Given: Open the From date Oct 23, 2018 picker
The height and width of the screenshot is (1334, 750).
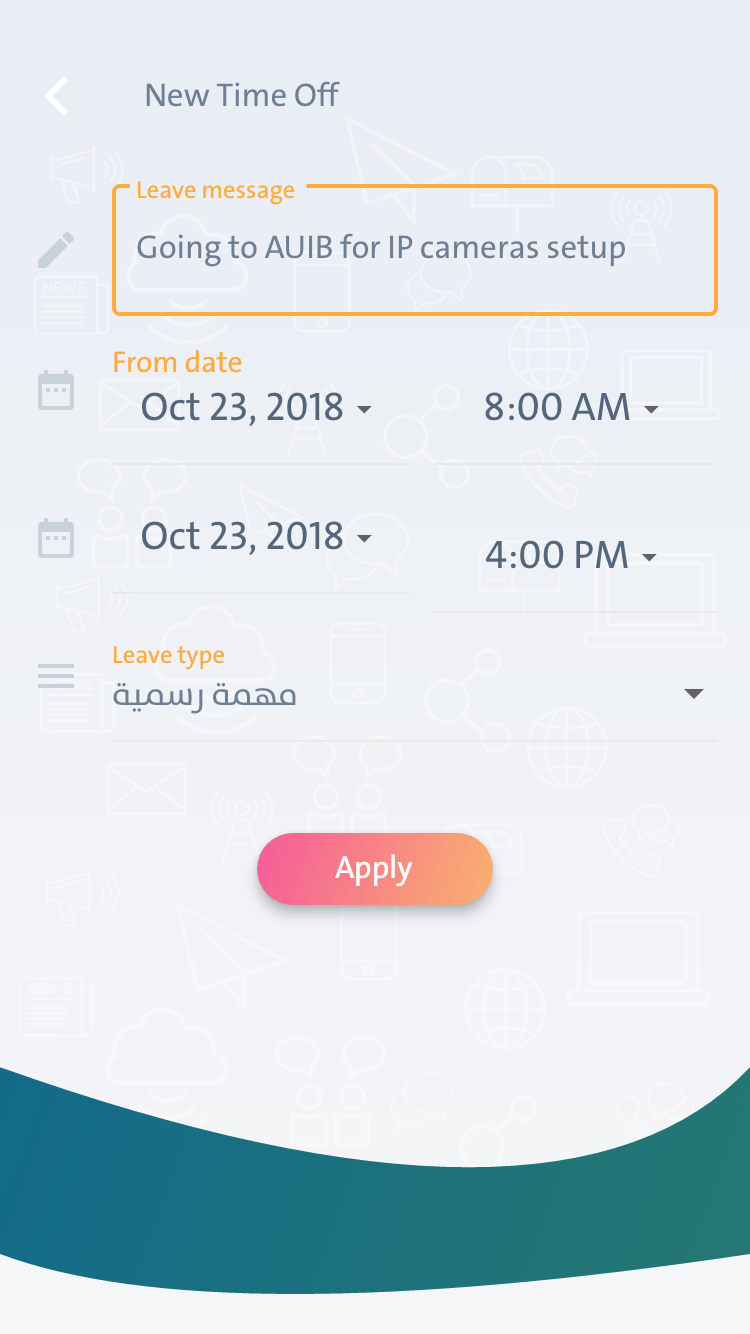Looking at the screenshot, I should coord(260,409).
